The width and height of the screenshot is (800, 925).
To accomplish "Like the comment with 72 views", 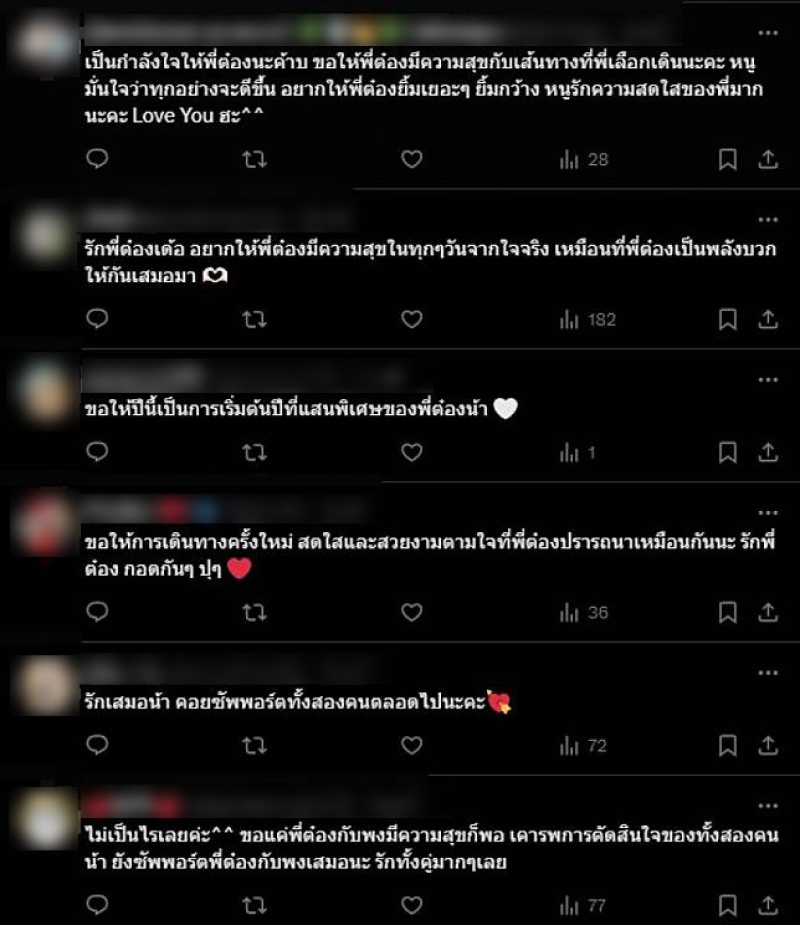I will [412, 745].
